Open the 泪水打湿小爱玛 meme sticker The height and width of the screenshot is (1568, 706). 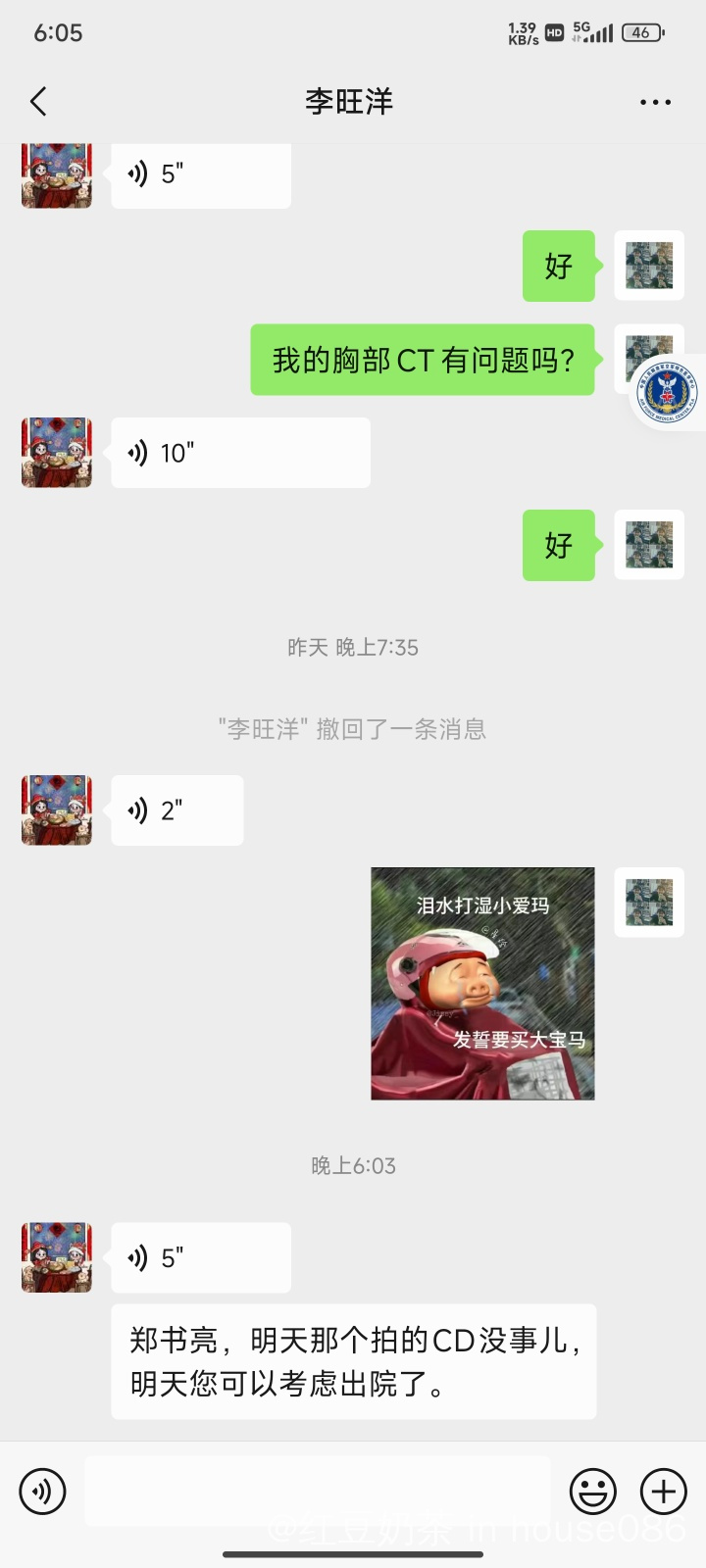(482, 983)
